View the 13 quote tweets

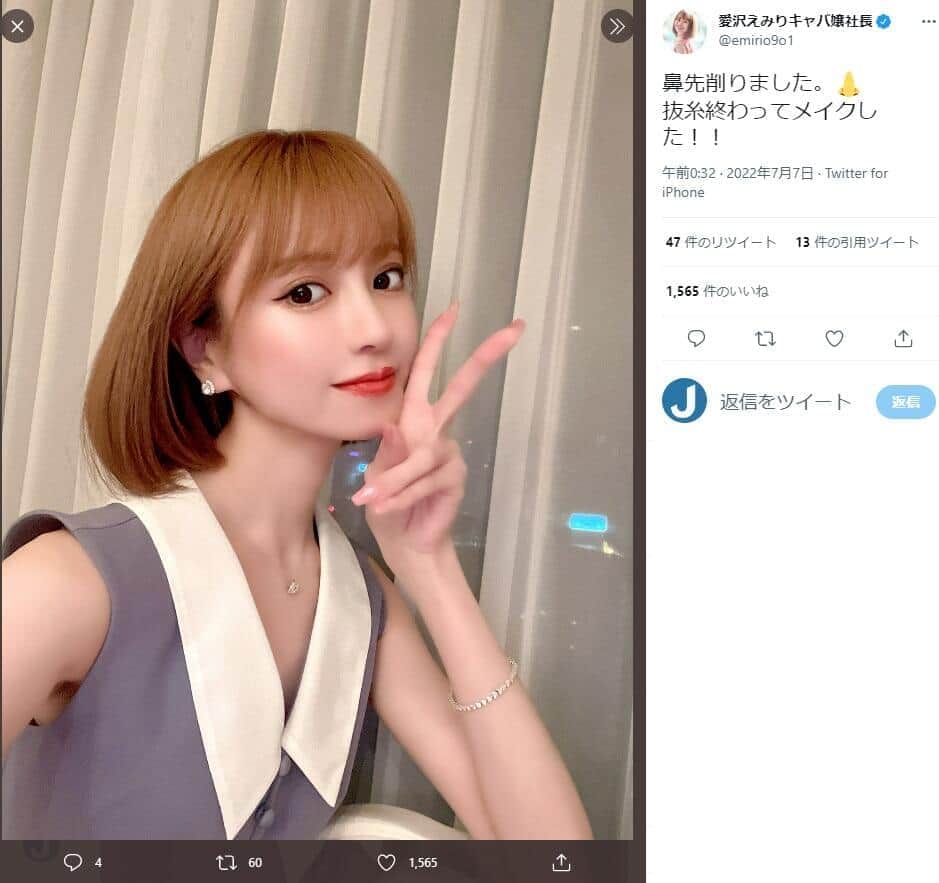[x=857, y=242]
